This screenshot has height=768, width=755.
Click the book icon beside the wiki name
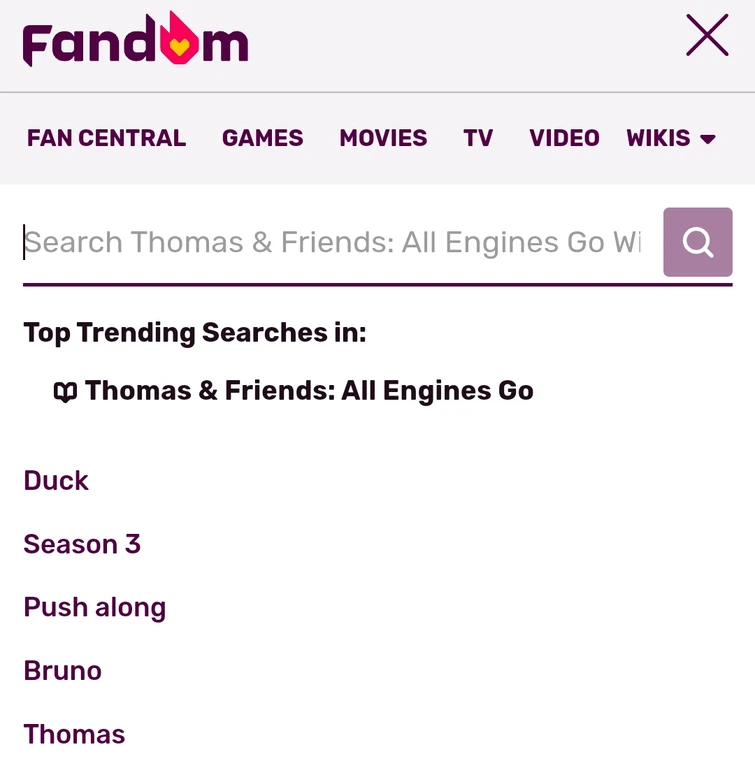click(x=64, y=390)
